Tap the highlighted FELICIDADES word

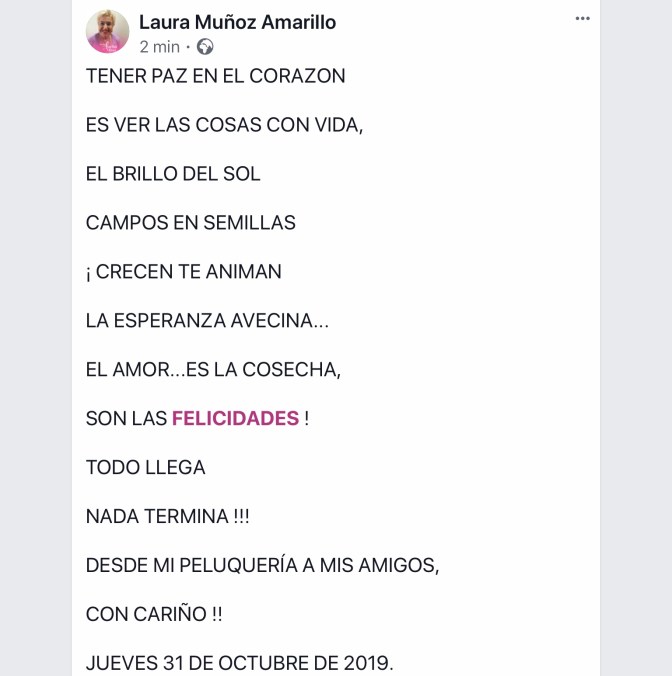point(235,418)
